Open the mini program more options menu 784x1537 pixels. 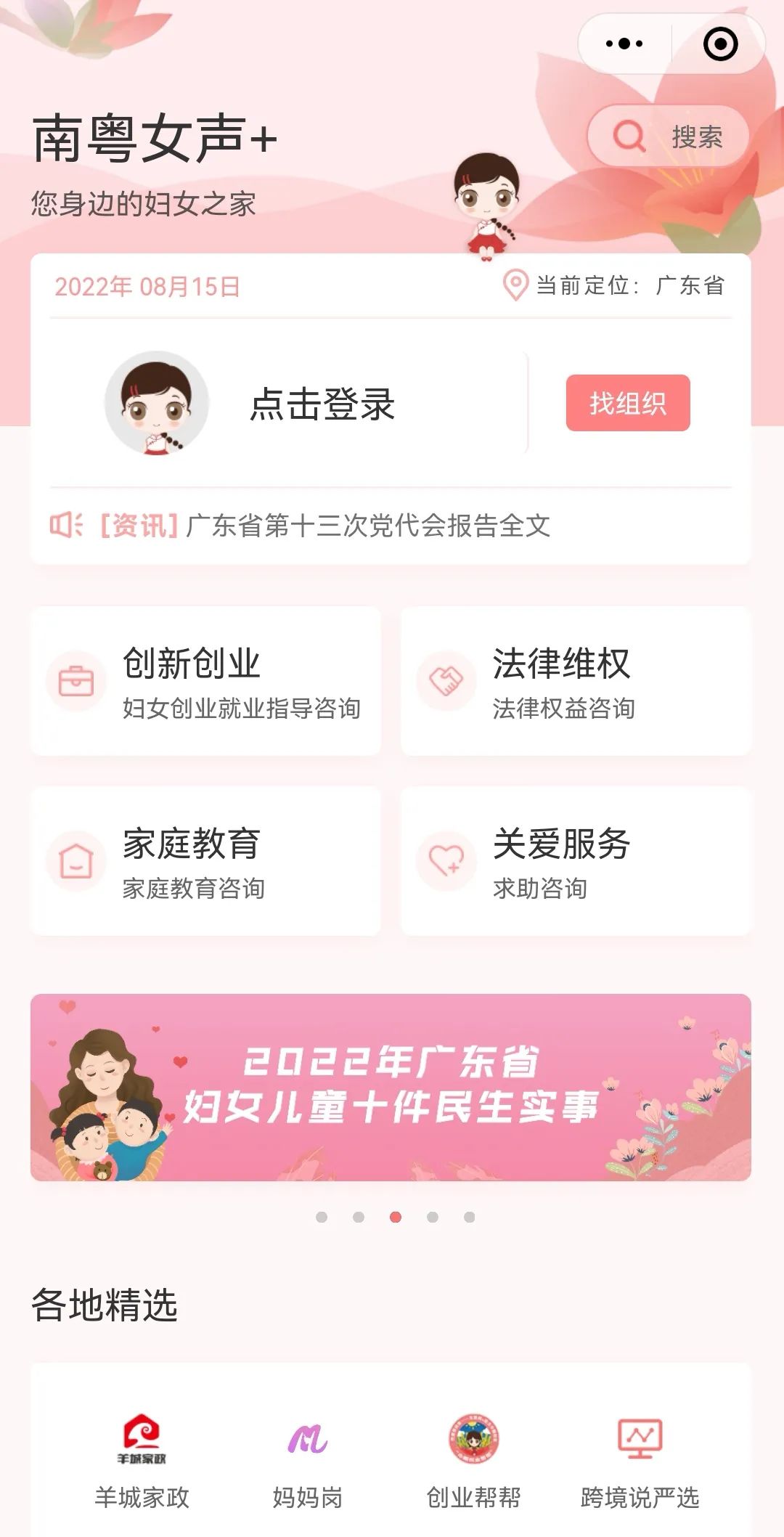tap(624, 44)
